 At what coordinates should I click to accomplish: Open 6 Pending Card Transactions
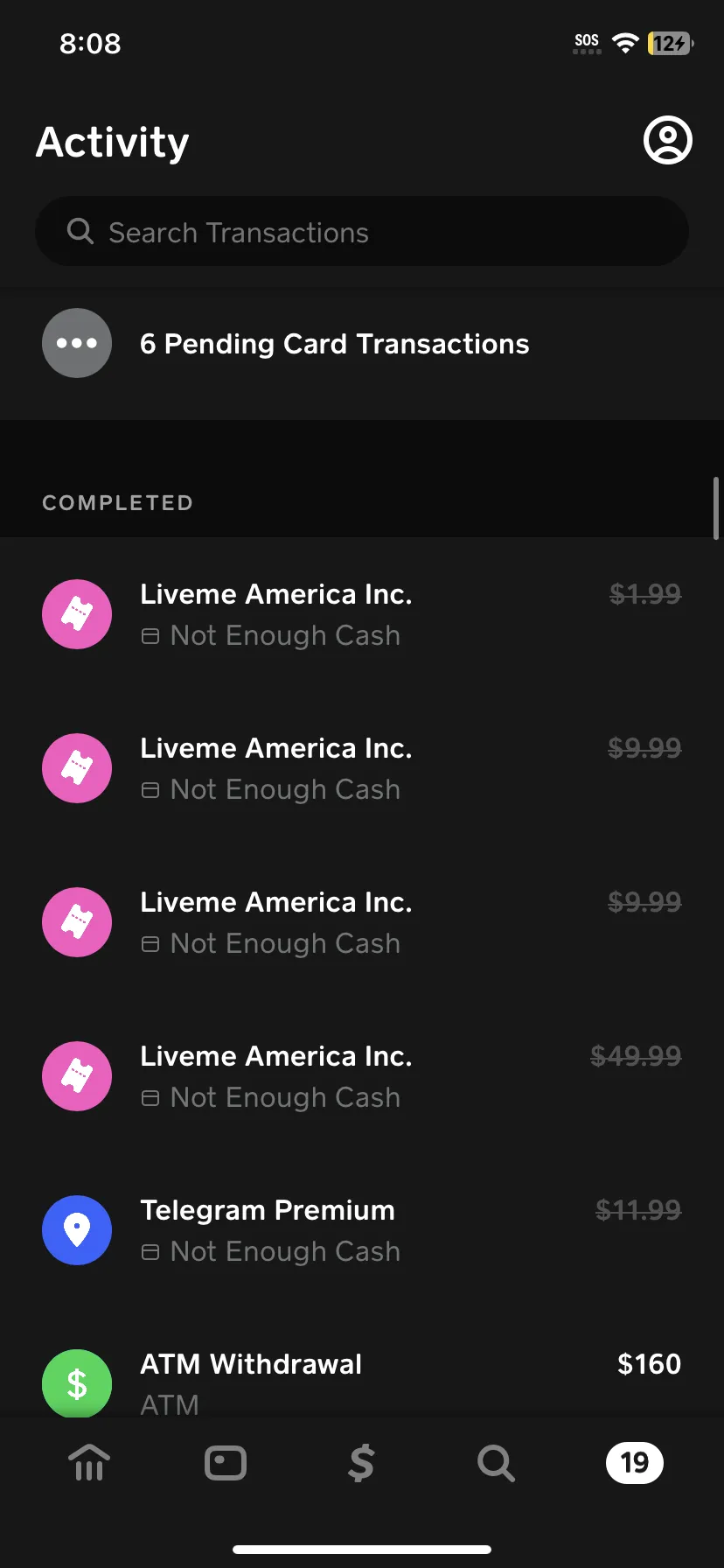click(362, 343)
